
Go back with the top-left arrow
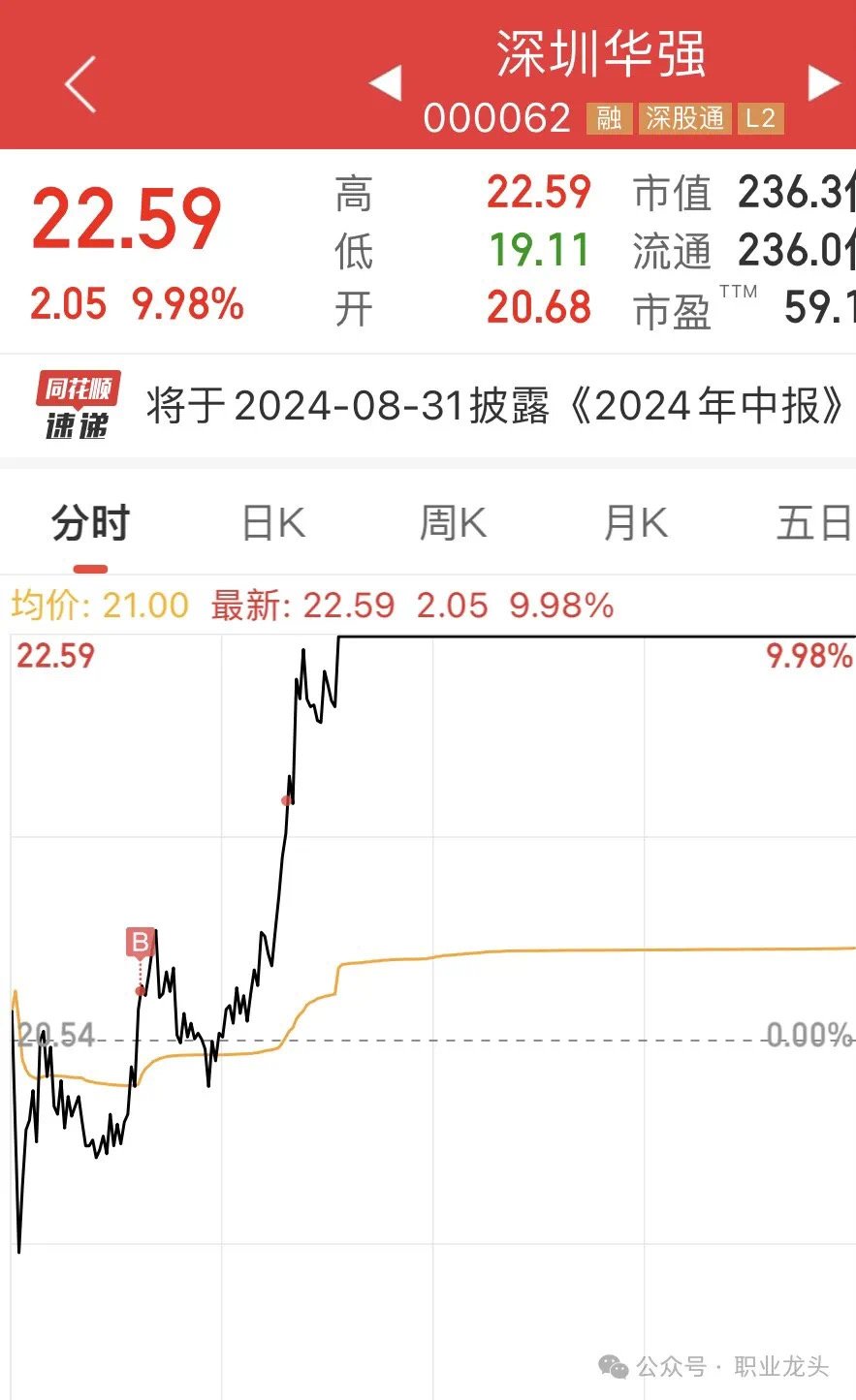coord(80,84)
